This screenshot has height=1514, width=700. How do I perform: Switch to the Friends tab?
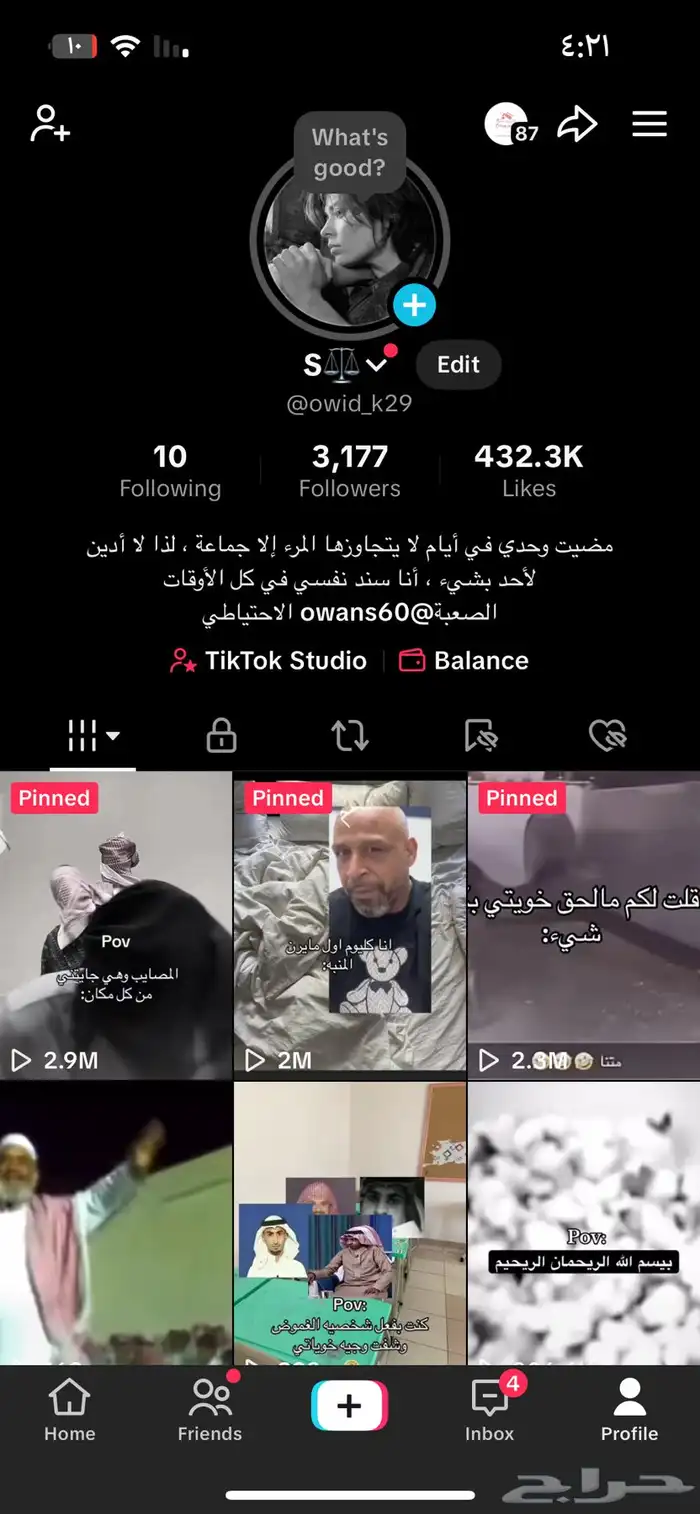[x=209, y=1410]
